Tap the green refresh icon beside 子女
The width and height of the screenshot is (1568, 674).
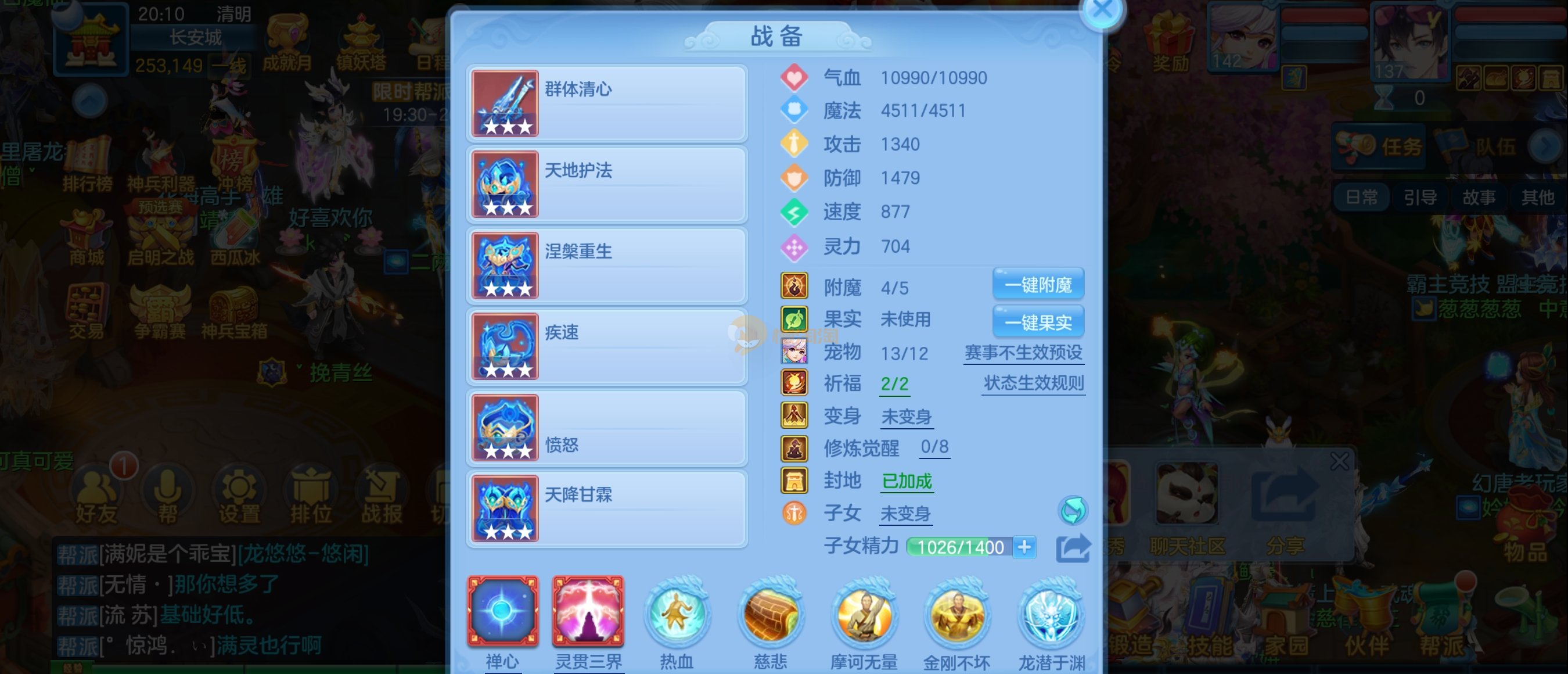point(1073,511)
